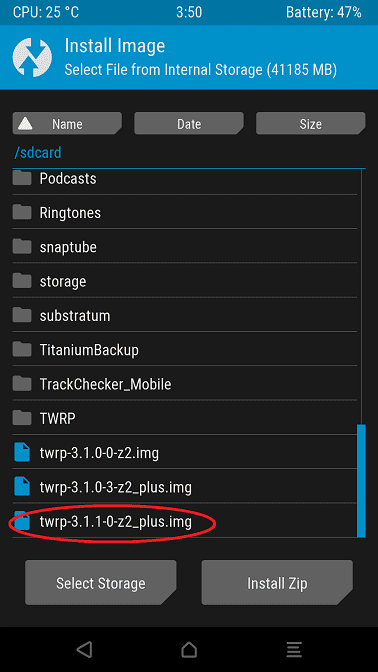Image resolution: width=378 pixels, height=672 pixels.
Task: Open the TWRP folder
Action: [x=185, y=418]
